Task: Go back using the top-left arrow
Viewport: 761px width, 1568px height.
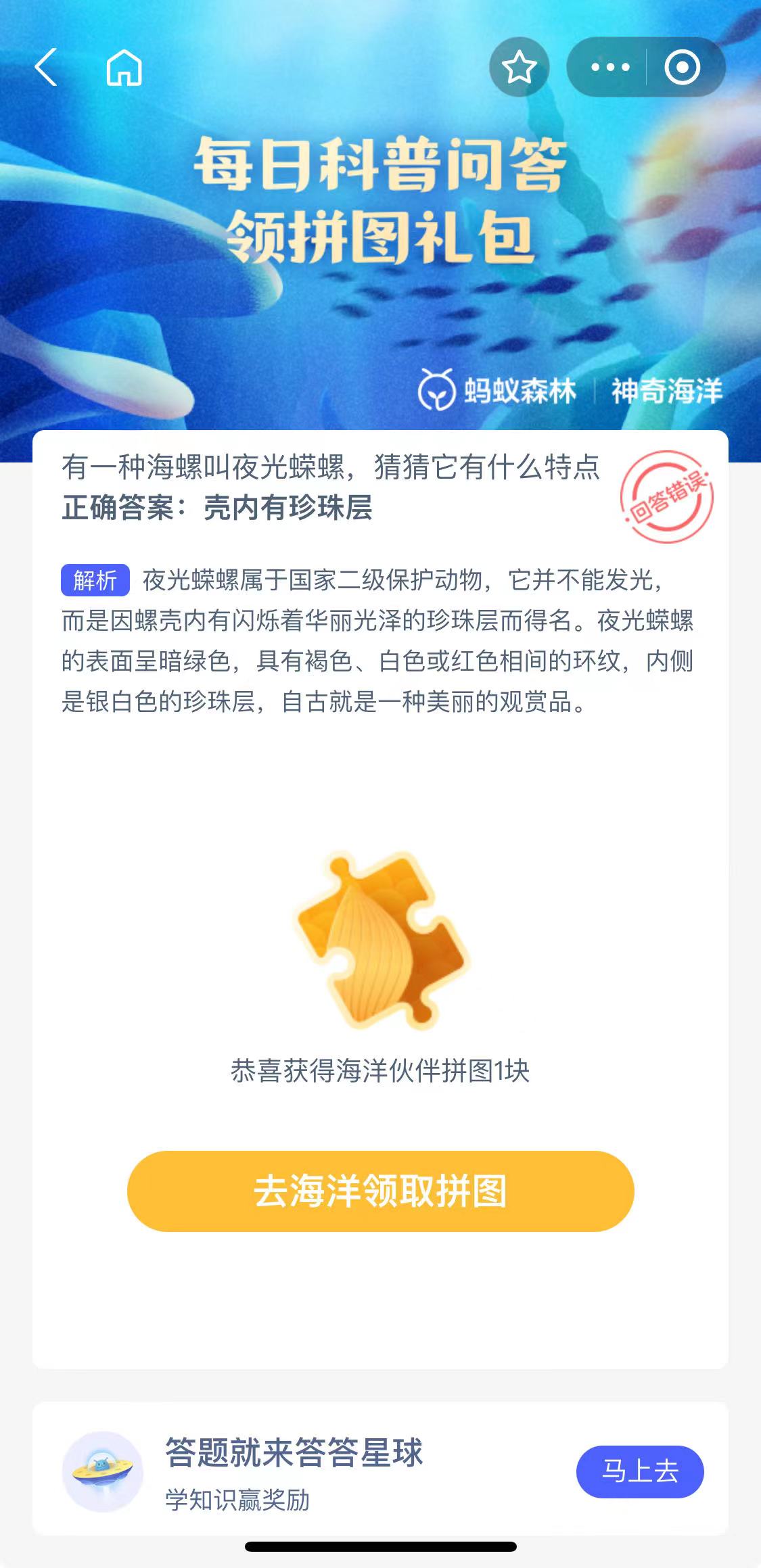Action: [x=46, y=68]
